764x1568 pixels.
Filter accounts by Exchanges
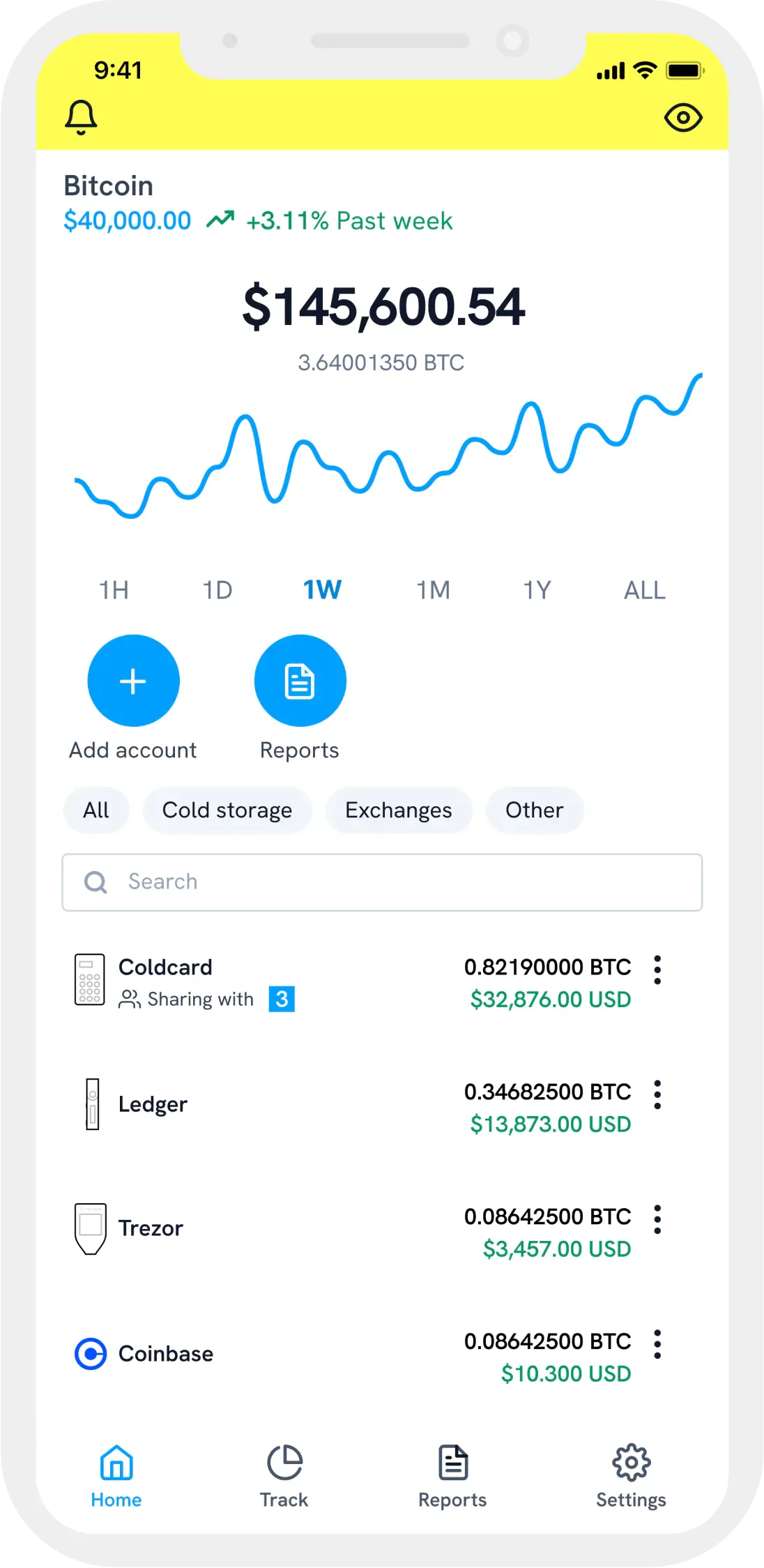(399, 810)
